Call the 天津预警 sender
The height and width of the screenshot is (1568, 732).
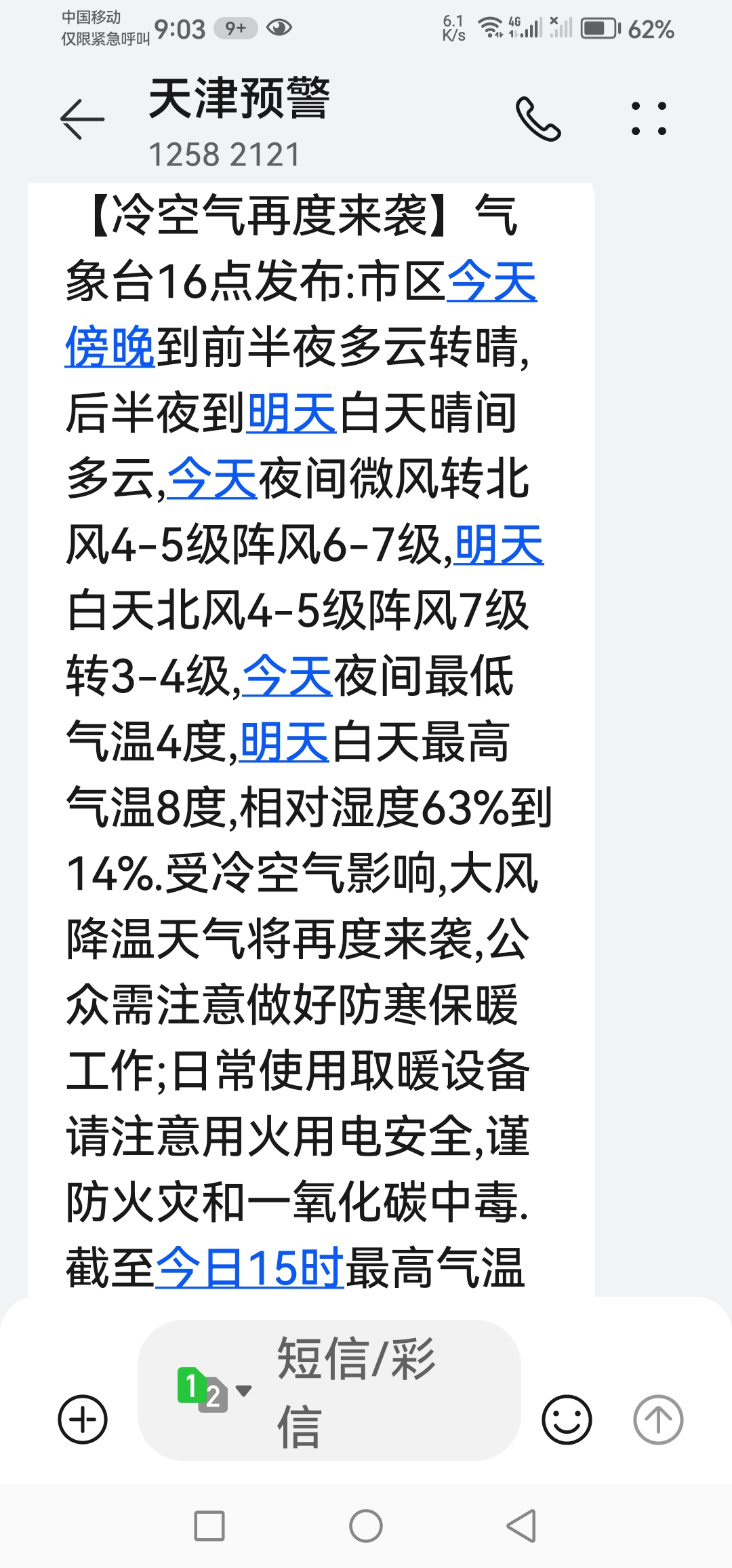(538, 119)
